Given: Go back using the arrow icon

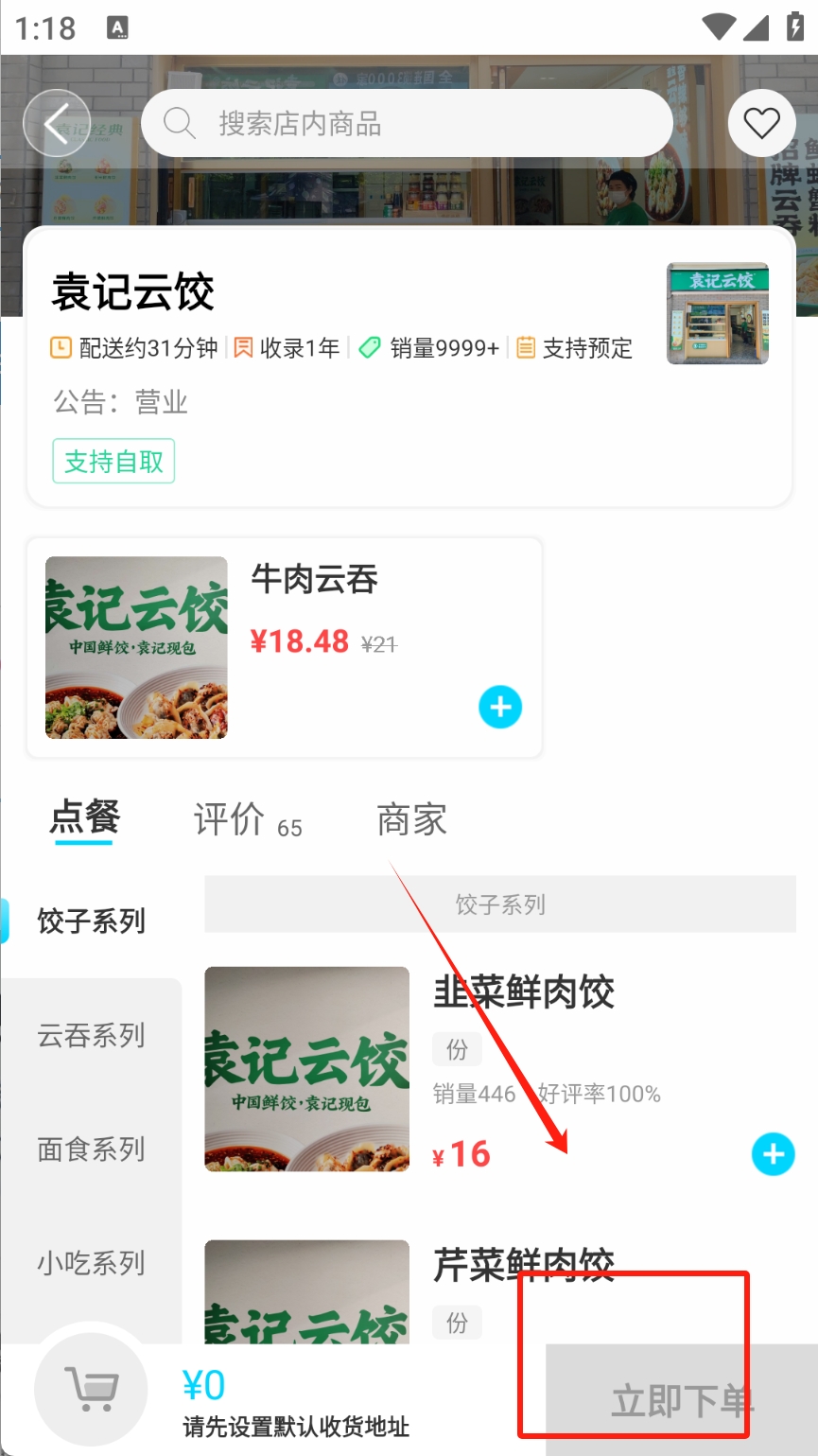Looking at the screenshot, I should coord(56,124).
